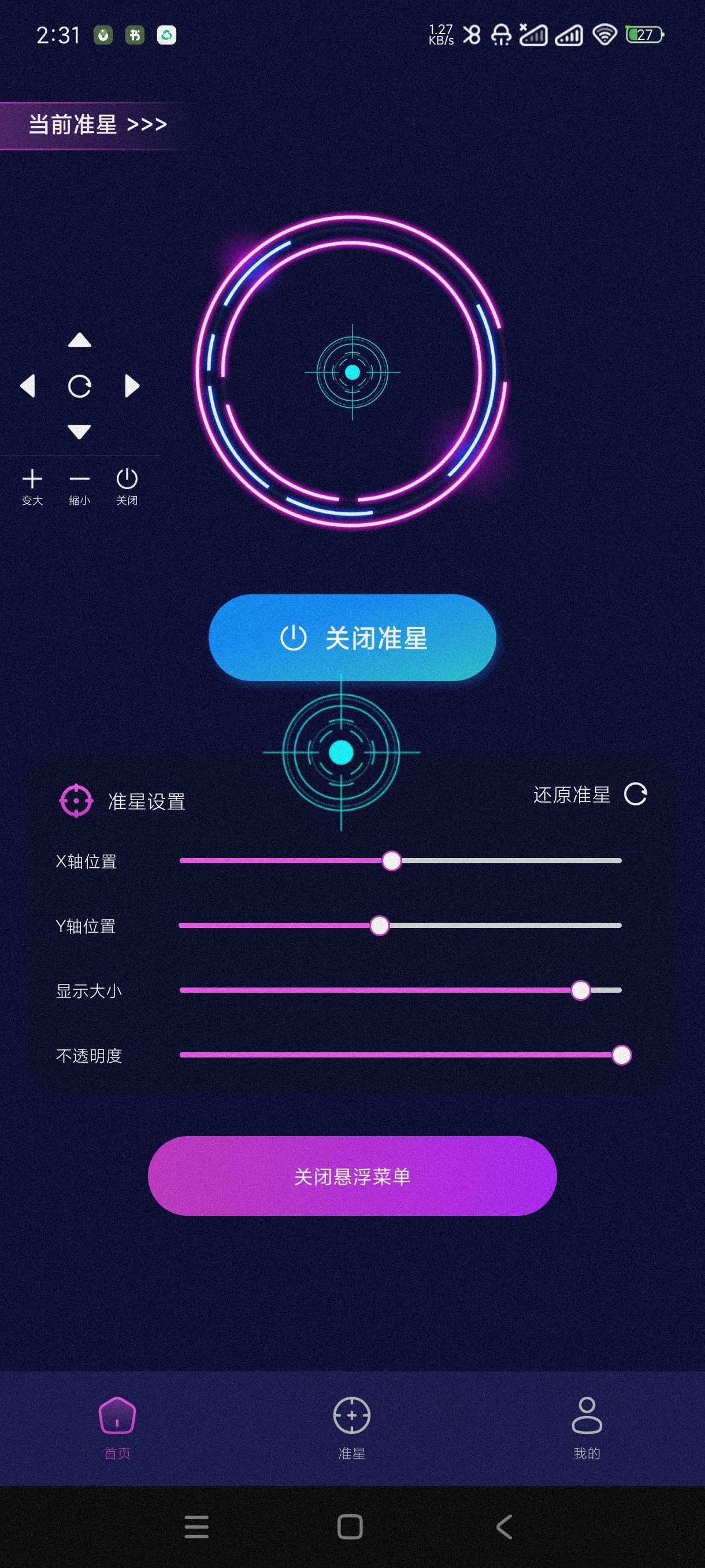Enlarge the crosshair with 变大
Viewport: 705px width, 1568px height.
pos(32,486)
